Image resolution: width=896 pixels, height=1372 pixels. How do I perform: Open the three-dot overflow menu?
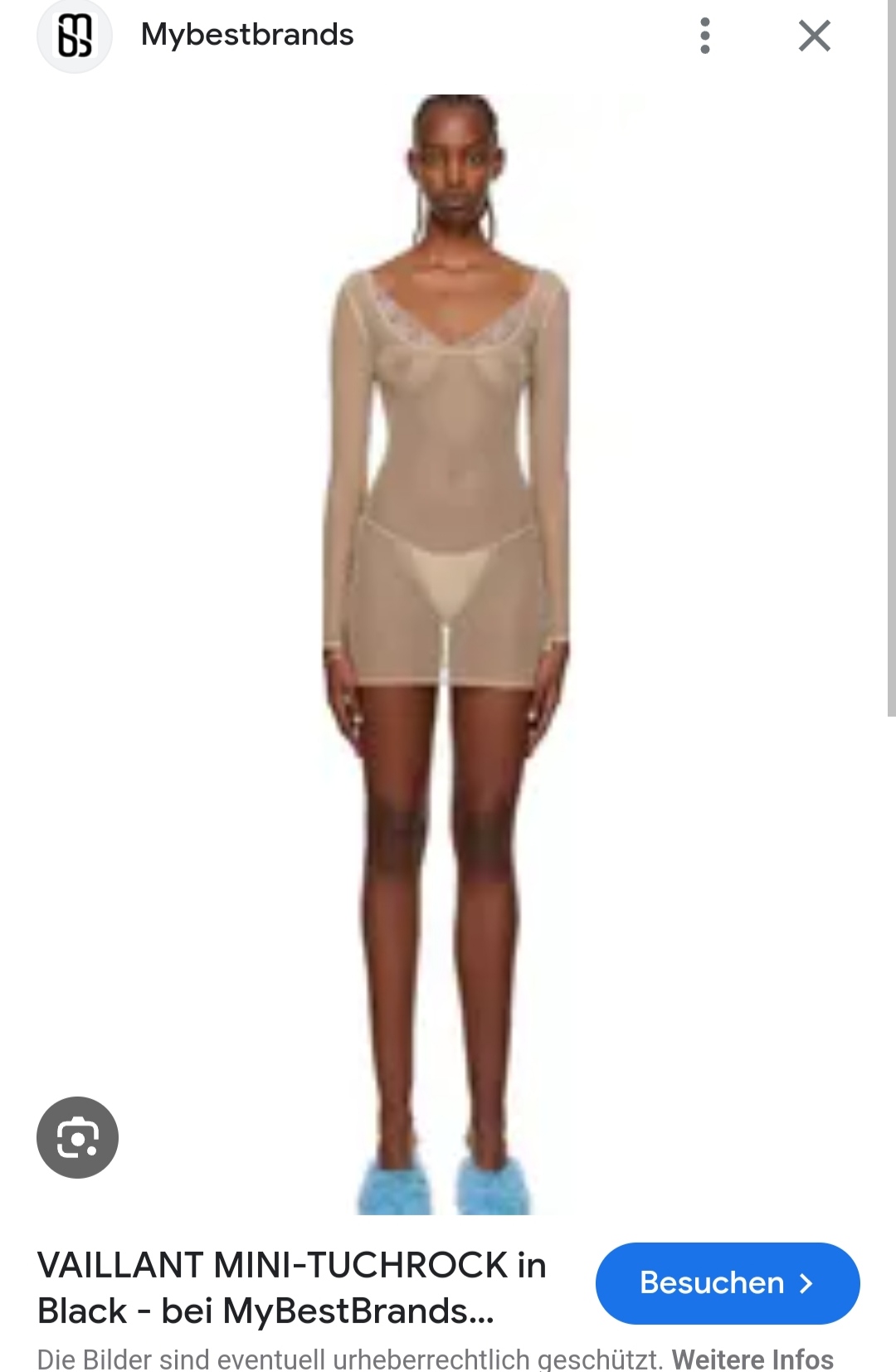[x=705, y=36]
